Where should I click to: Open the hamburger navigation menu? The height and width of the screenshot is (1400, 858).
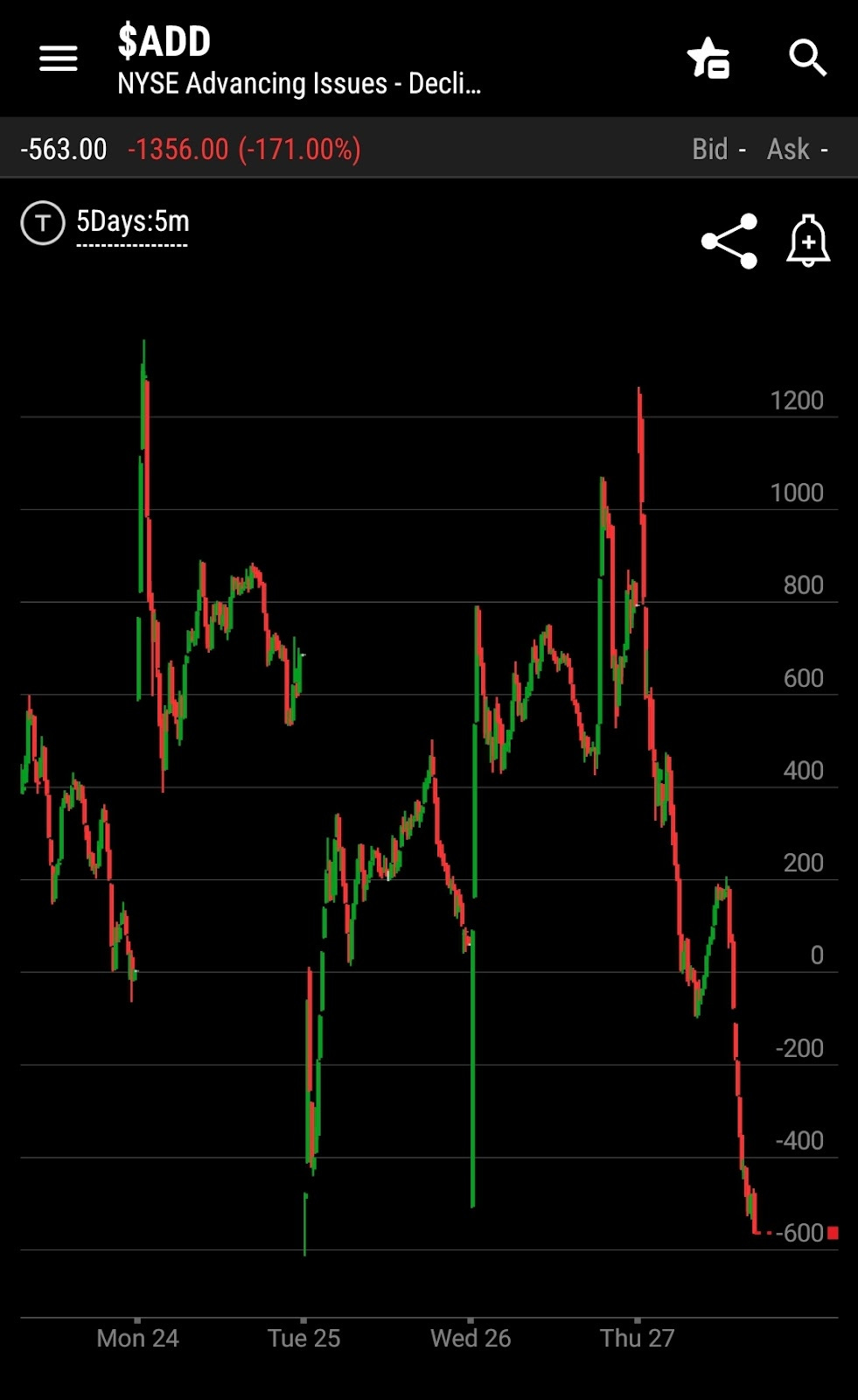click(59, 59)
